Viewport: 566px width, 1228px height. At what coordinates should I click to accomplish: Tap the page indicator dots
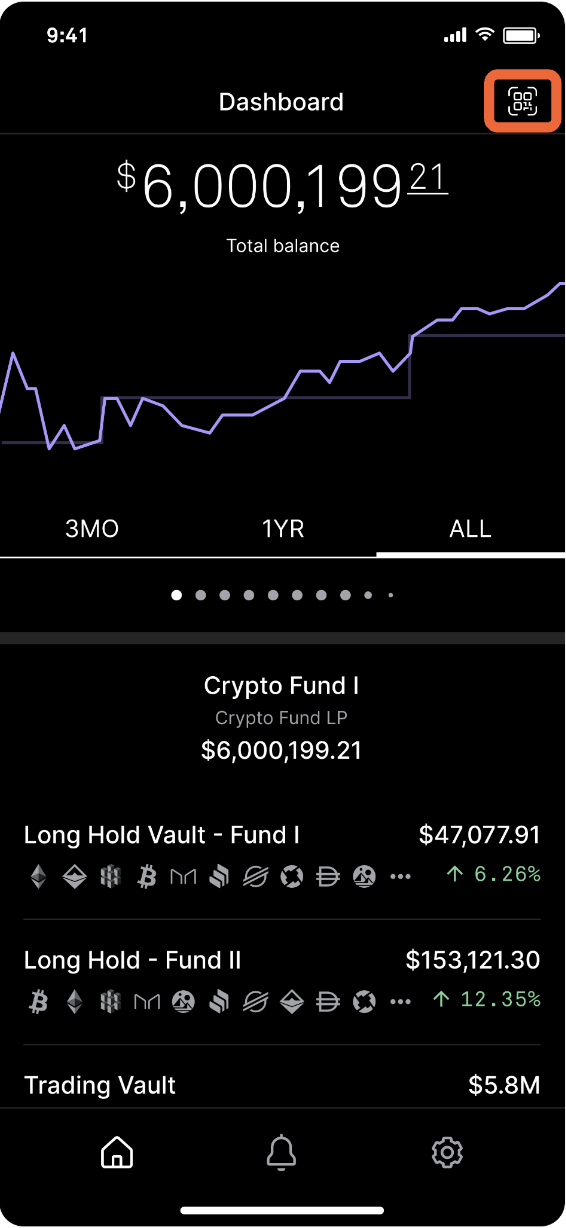(283, 595)
